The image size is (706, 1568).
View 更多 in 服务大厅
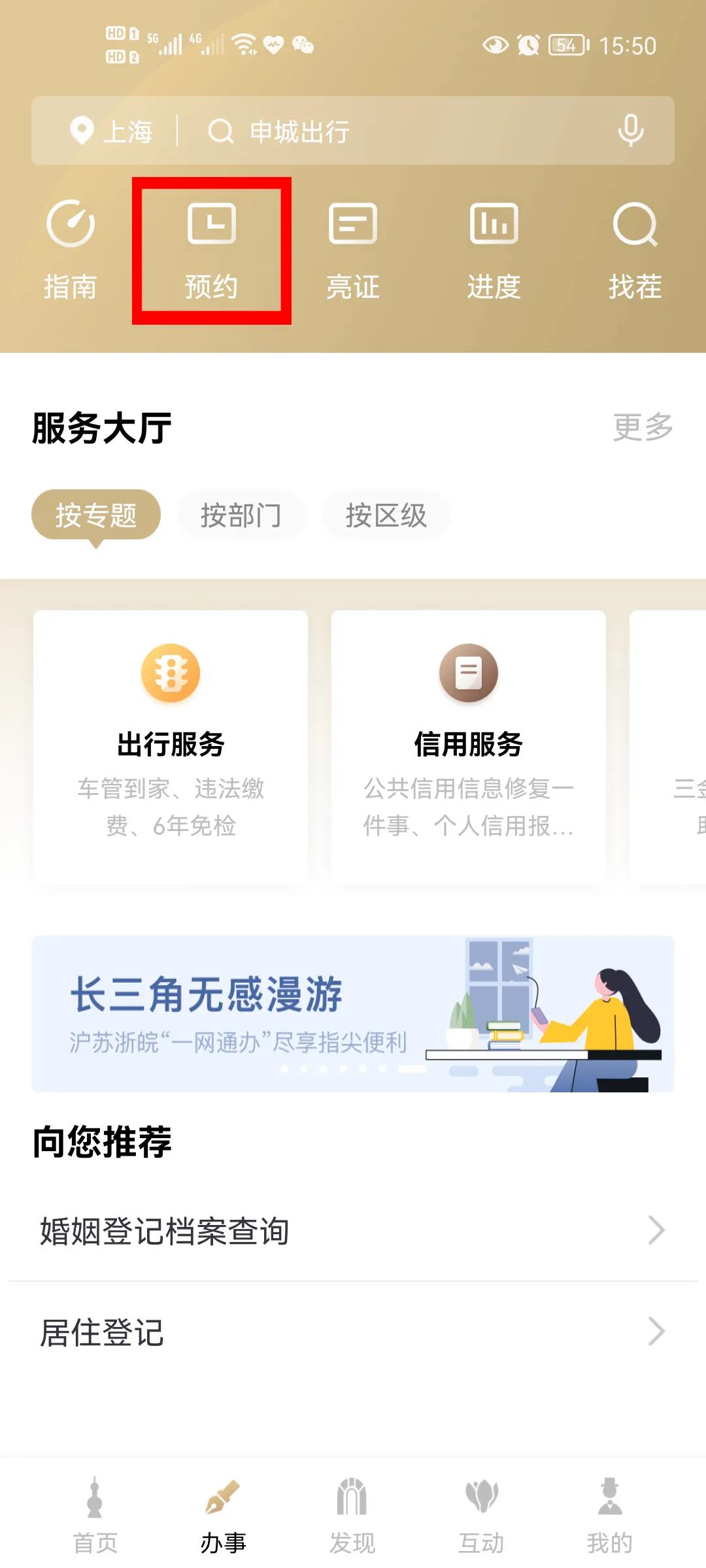[643, 427]
